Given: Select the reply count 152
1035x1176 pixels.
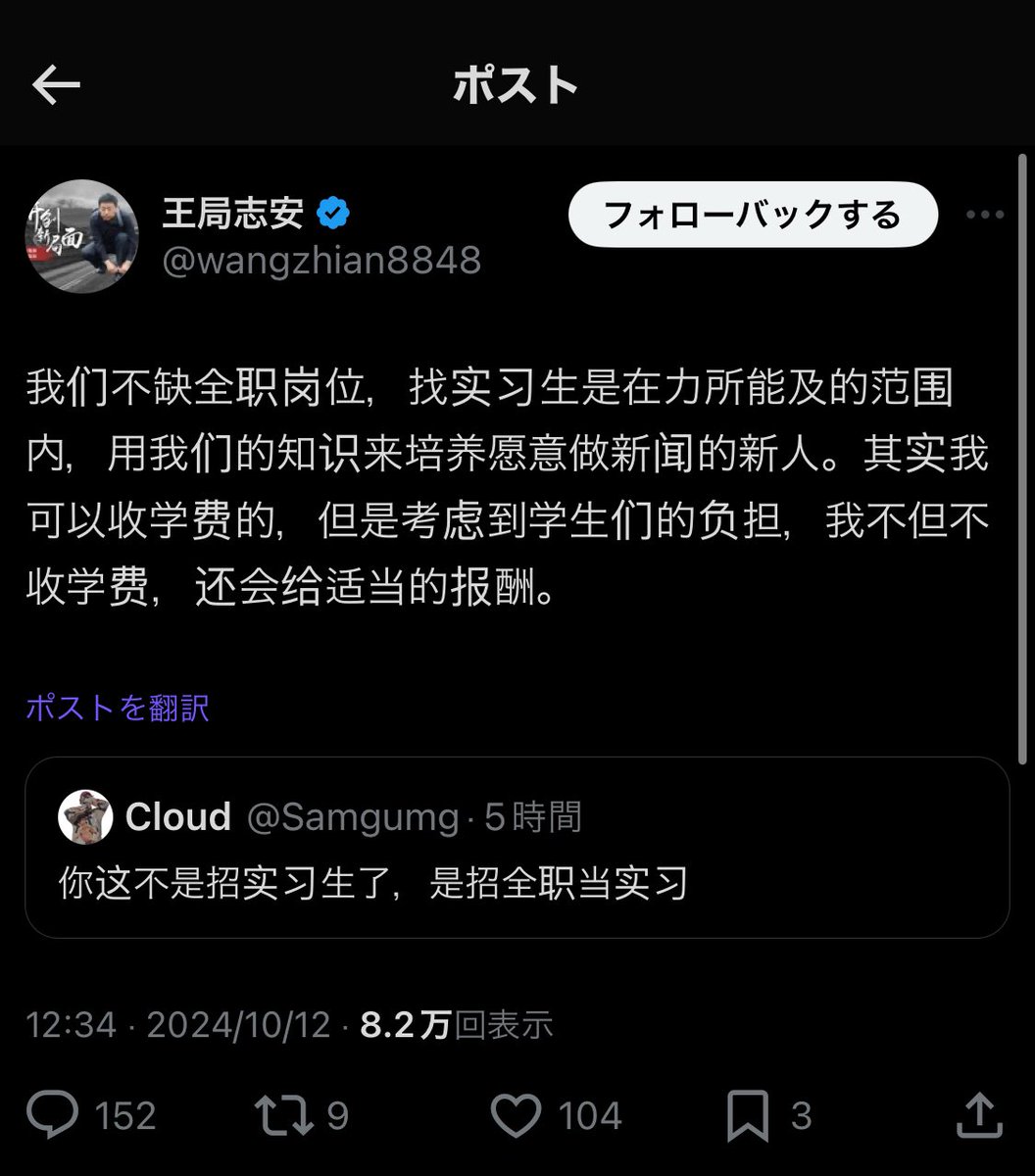Looking at the screenshot, I should tap(128, 1114).
